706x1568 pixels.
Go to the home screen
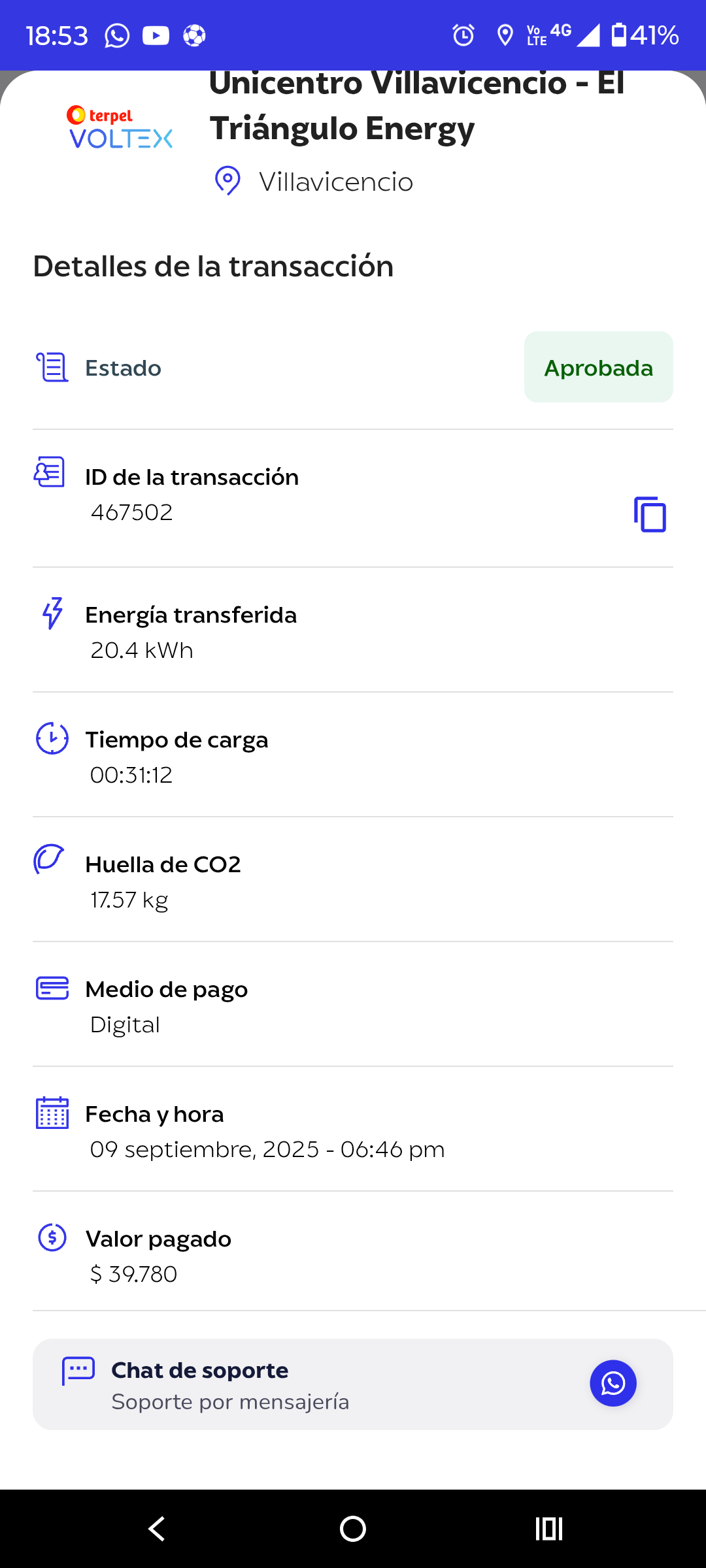click(353, 1529)
